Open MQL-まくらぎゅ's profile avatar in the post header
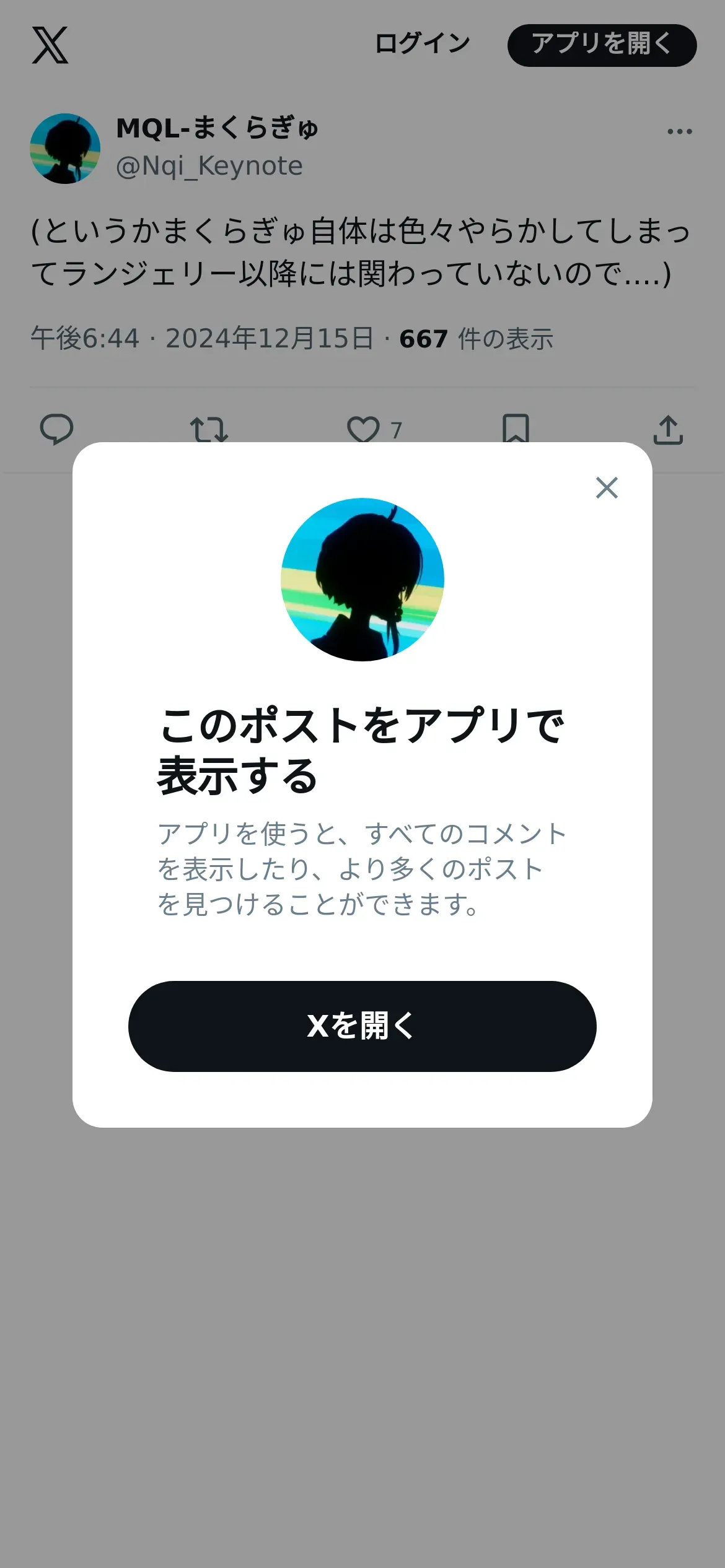 point(65,149)
